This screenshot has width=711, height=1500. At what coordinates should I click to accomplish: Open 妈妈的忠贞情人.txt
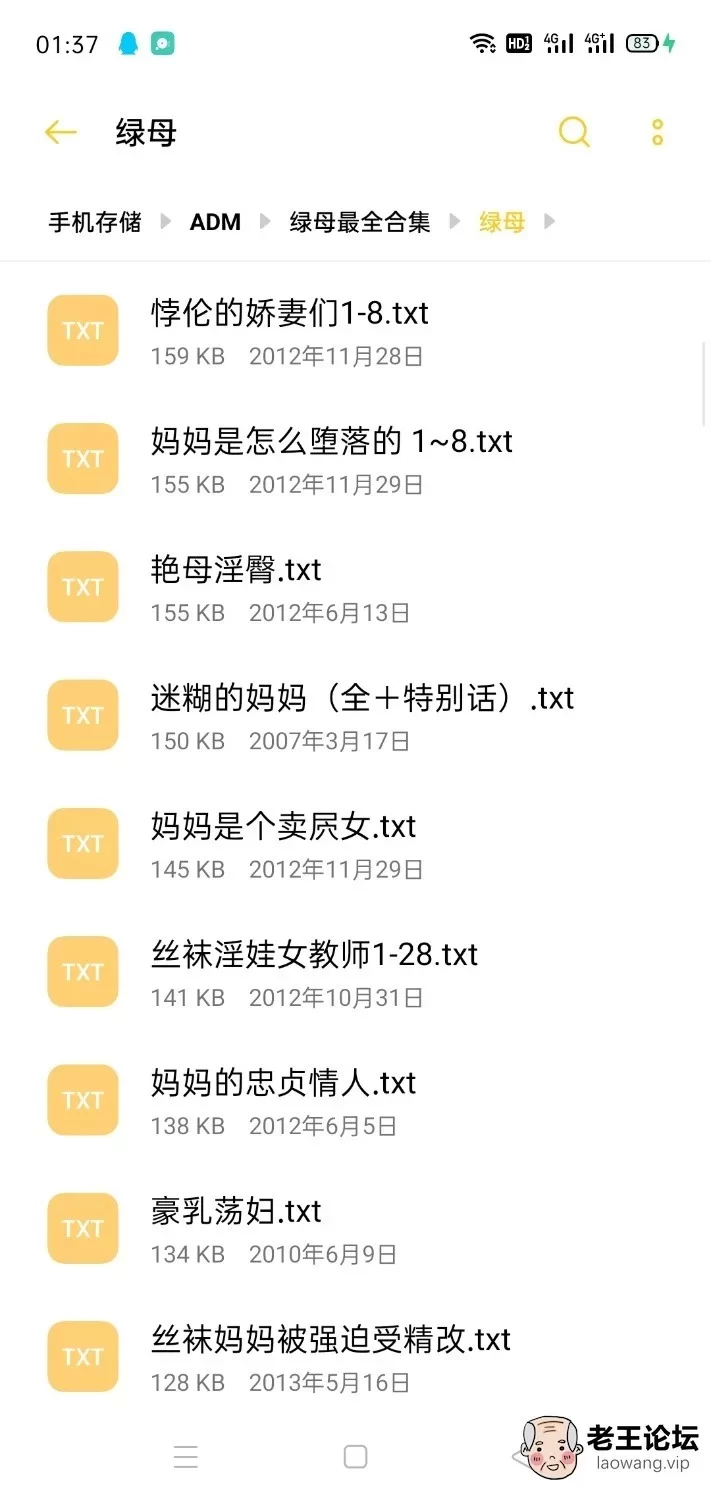(x=283, y=1099)
